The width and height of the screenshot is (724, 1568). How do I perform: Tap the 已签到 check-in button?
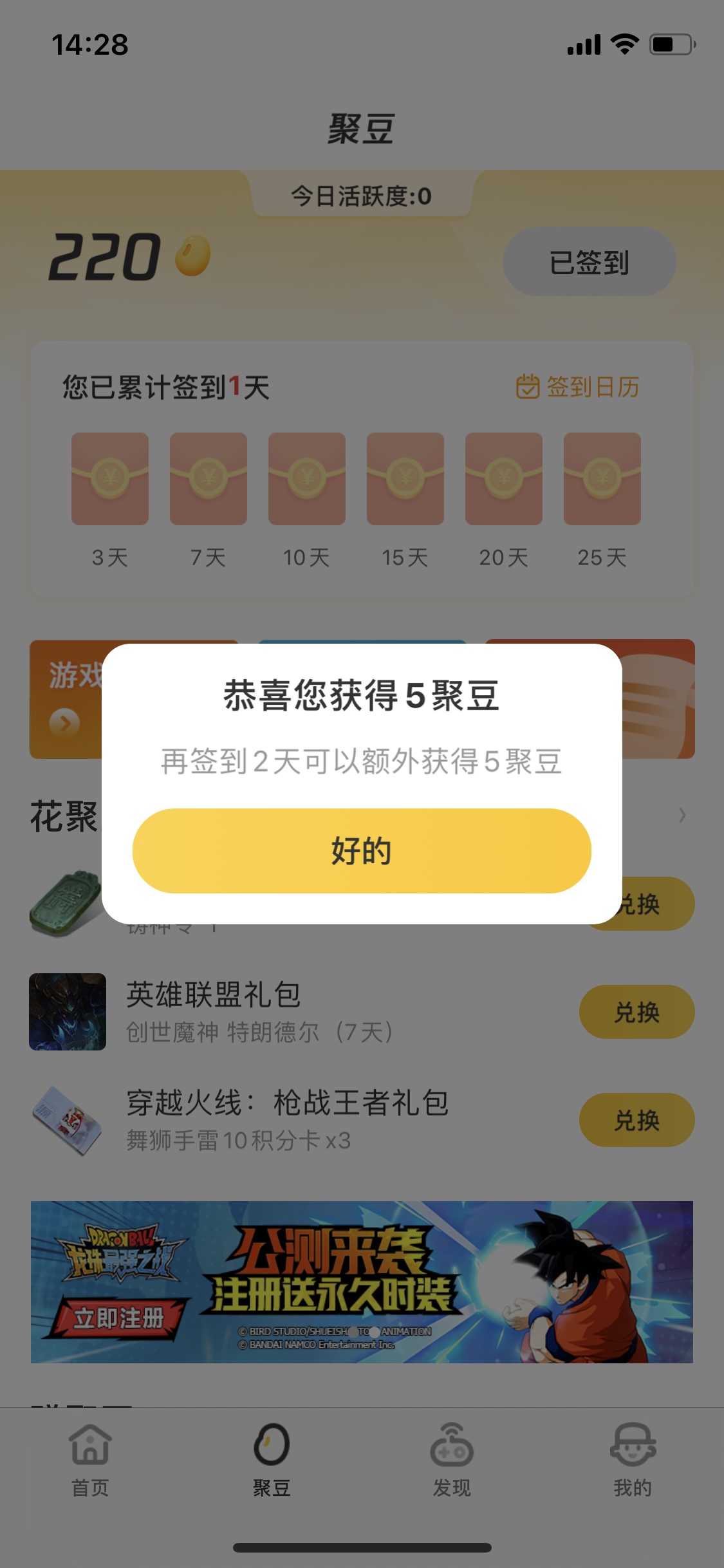point(589,262)
